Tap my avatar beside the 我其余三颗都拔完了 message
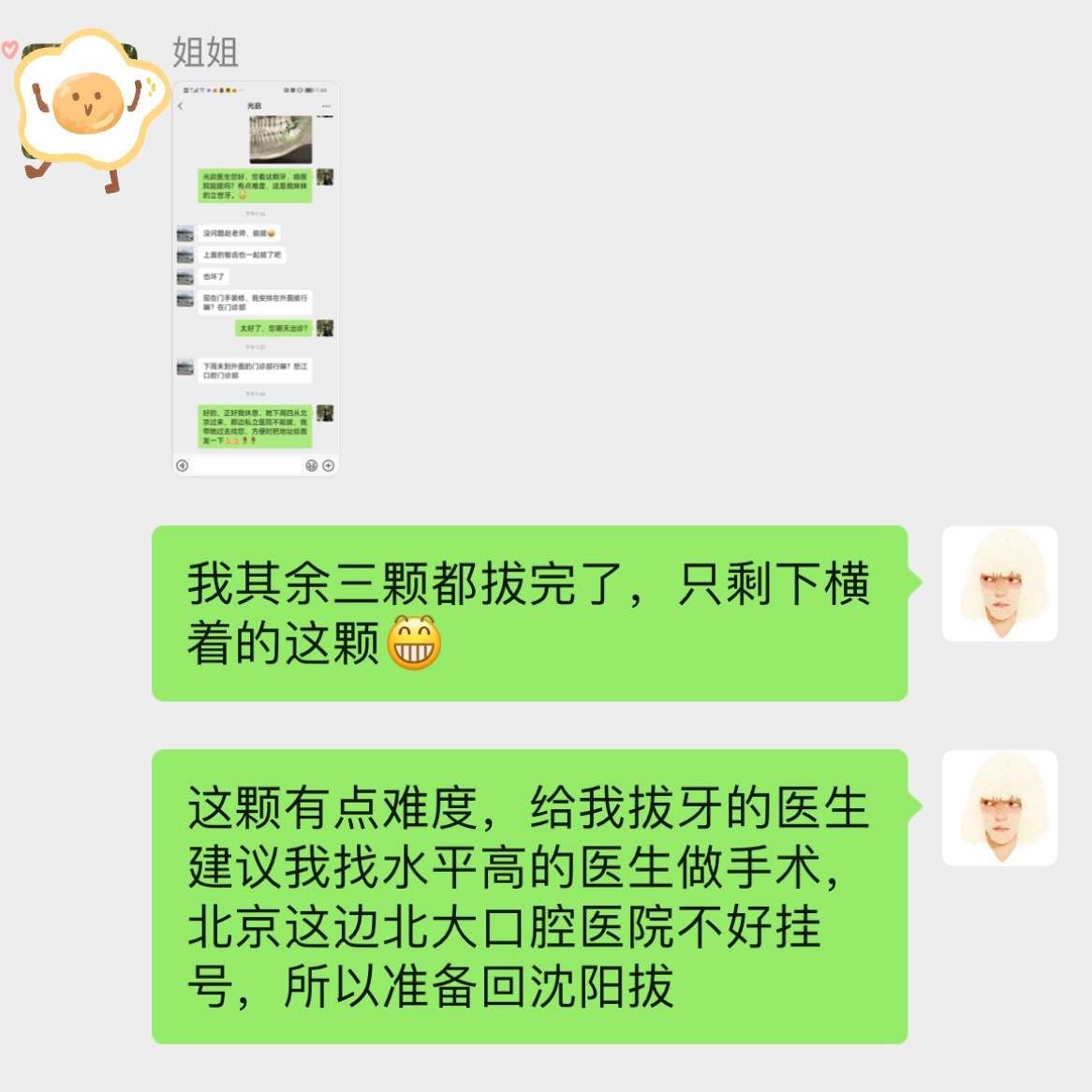 click(999, 583)
